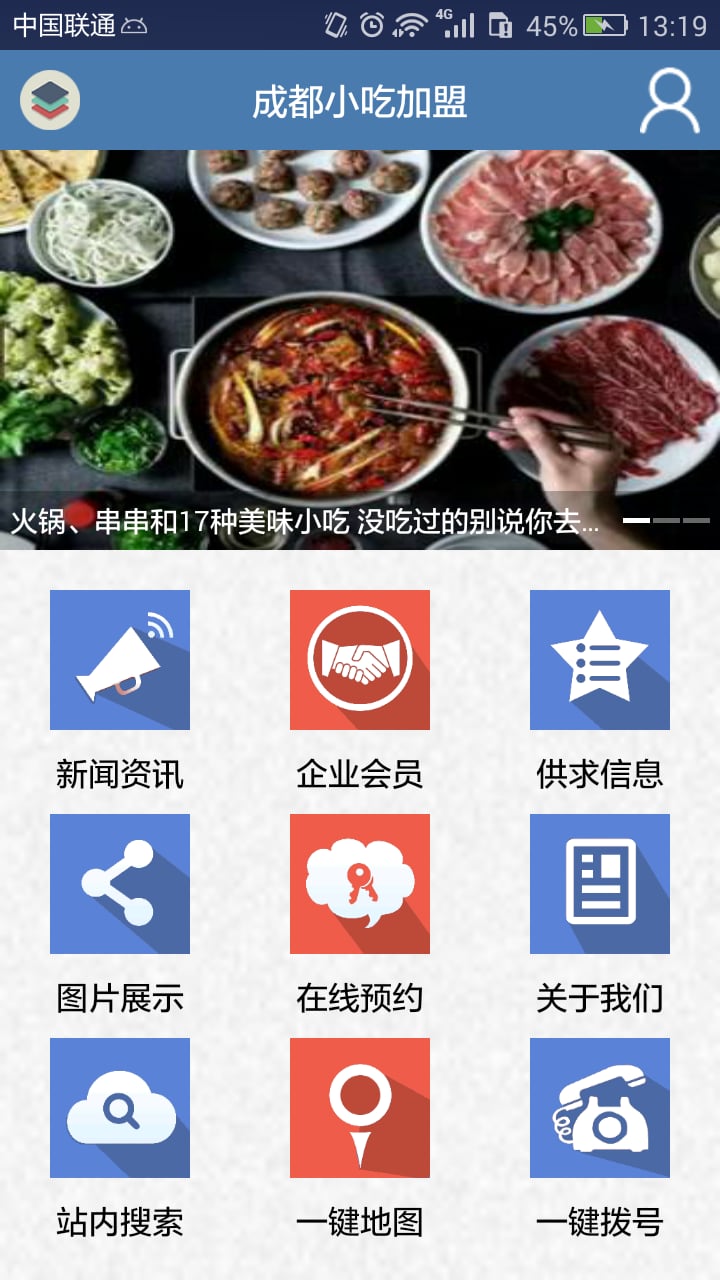The width and height of the screenshot is (720, 1280).
Task: Tap the 一键地图 location pin icon
Action: [x=359, y=1108]
